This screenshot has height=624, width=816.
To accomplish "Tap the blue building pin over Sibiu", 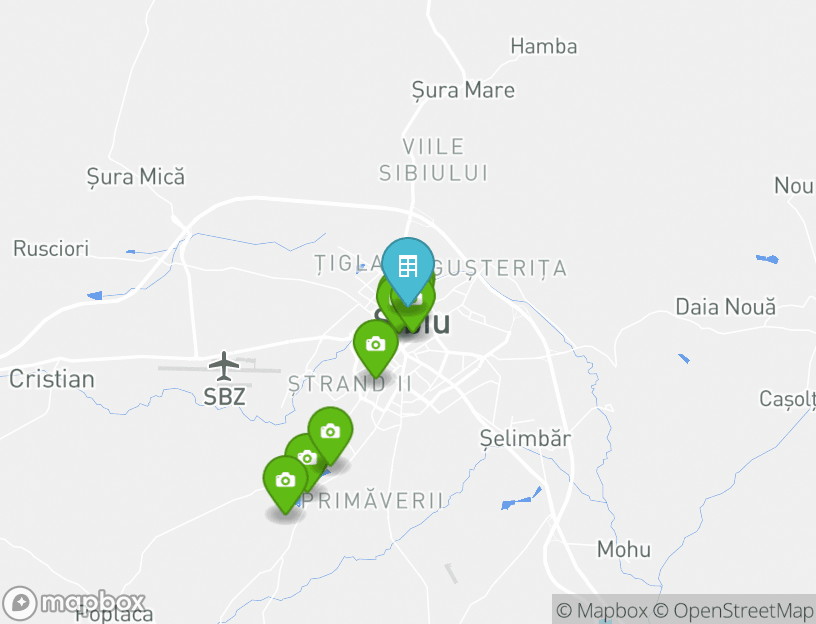I will pos(407,266).
